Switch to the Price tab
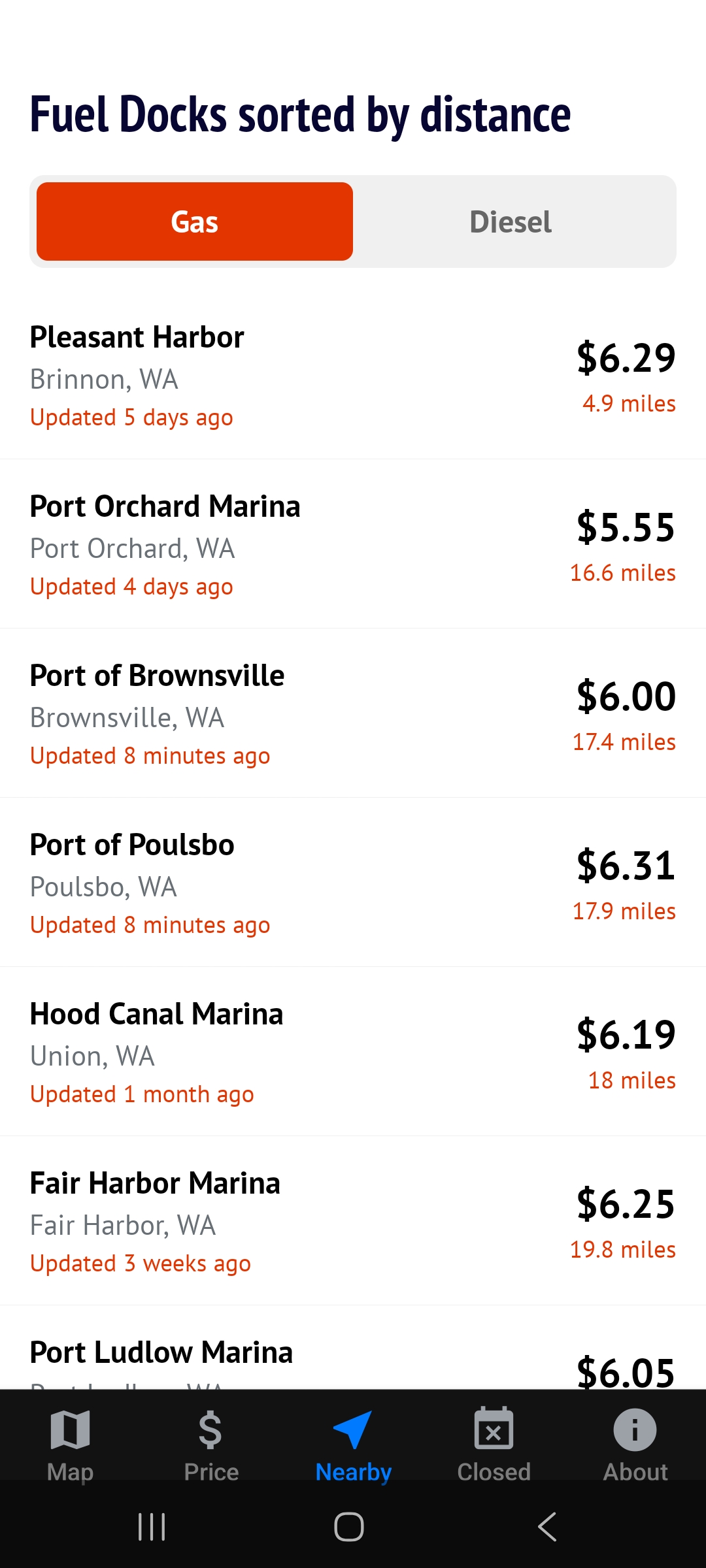The image size is (706, 1568). coord(211,1444)
